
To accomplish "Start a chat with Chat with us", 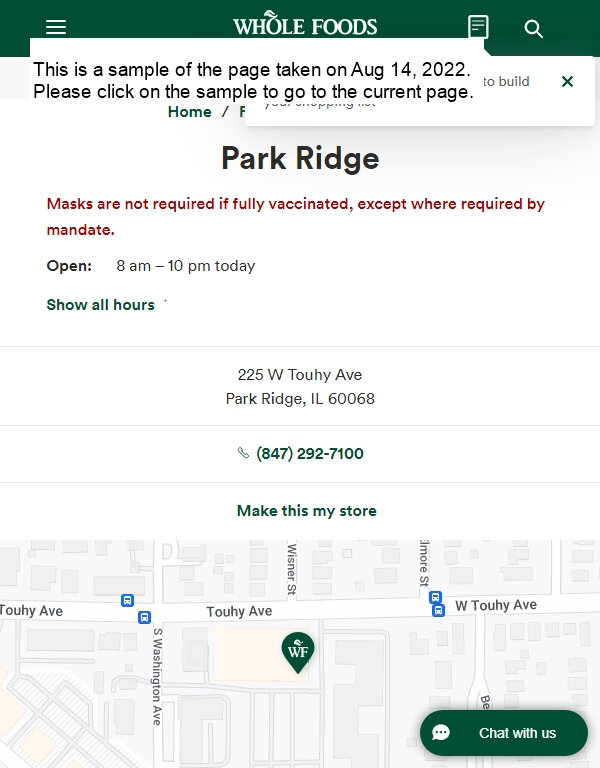I will [503, 733].
